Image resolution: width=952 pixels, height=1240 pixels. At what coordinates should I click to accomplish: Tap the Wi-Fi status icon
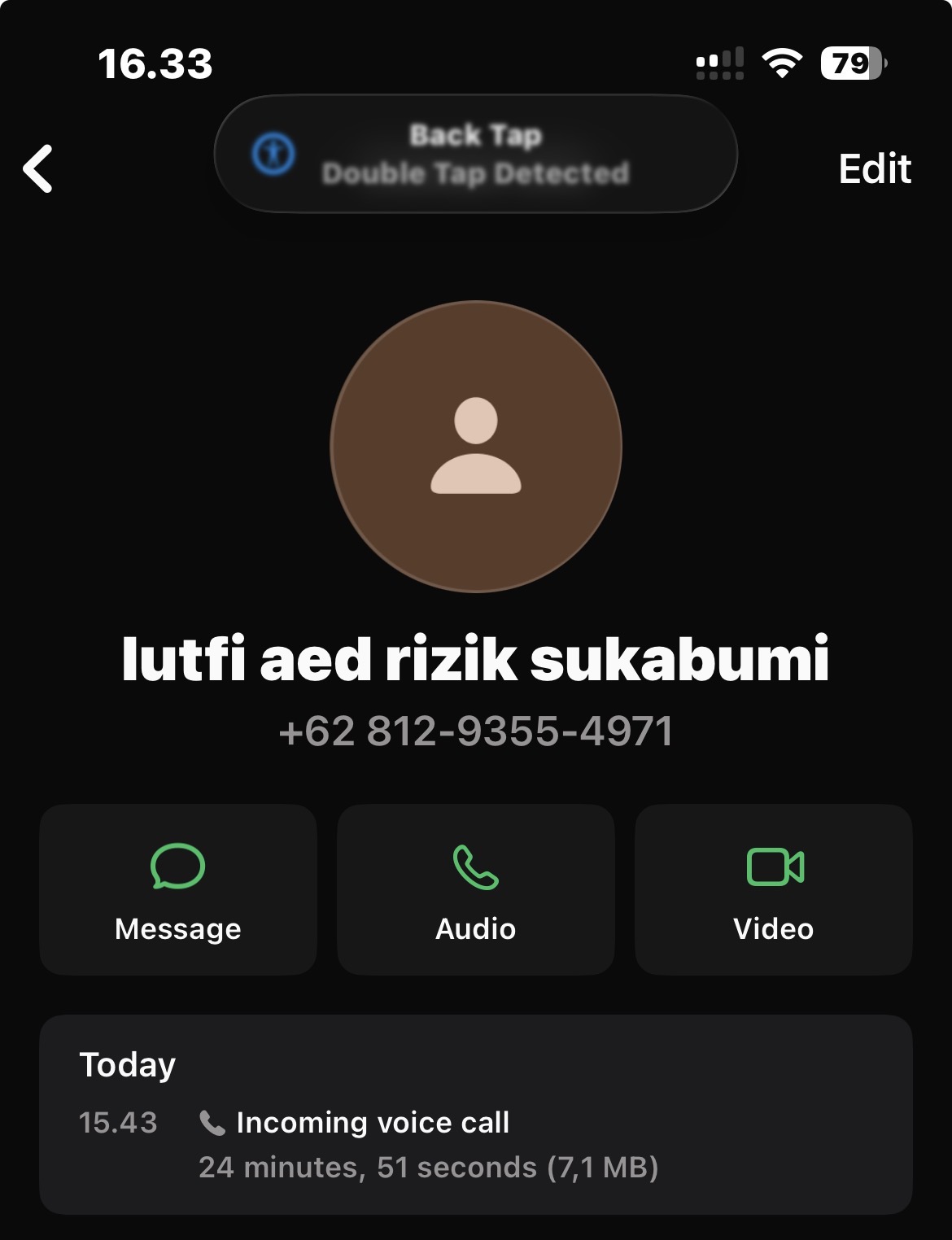[780, 65]
